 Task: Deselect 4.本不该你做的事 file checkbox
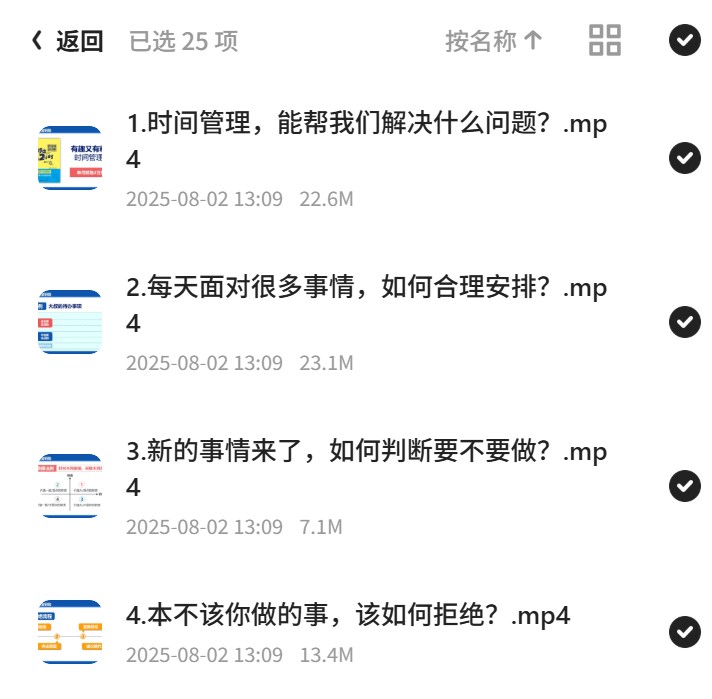click(685, 632)
